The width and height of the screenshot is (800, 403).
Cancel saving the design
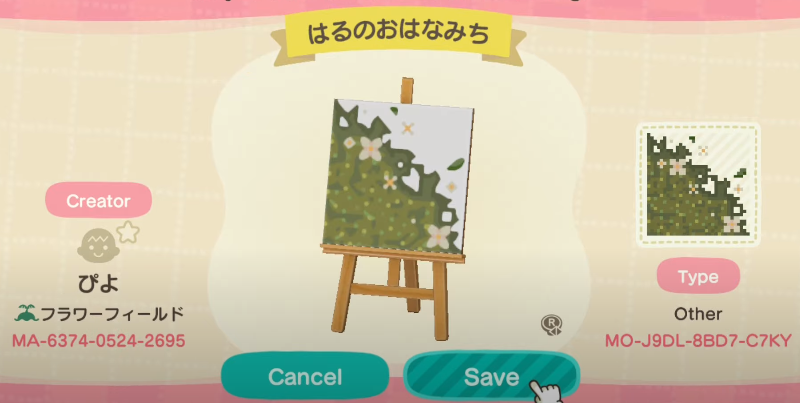tap(305, 377)
